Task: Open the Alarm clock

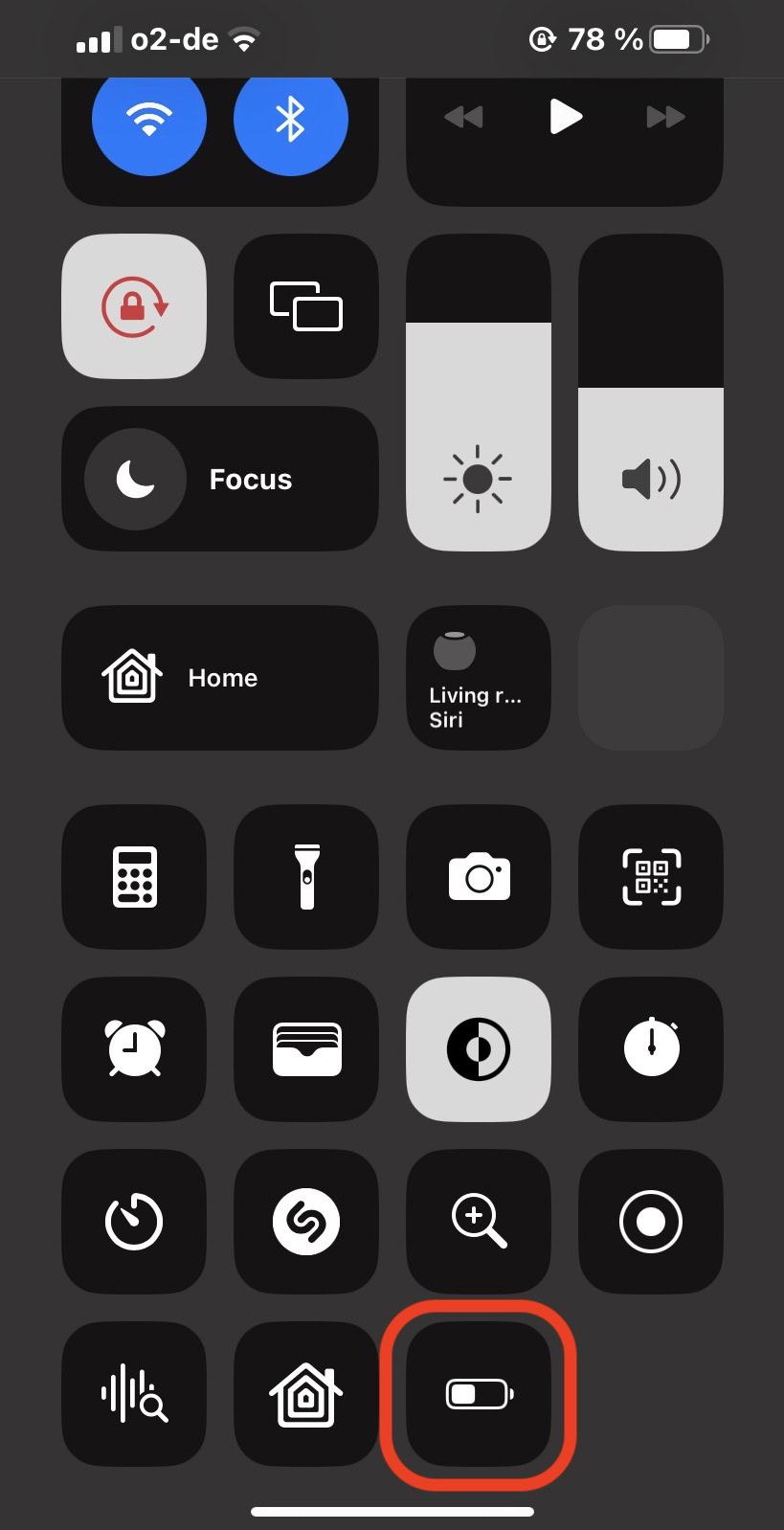Action: coord(134,1049)
